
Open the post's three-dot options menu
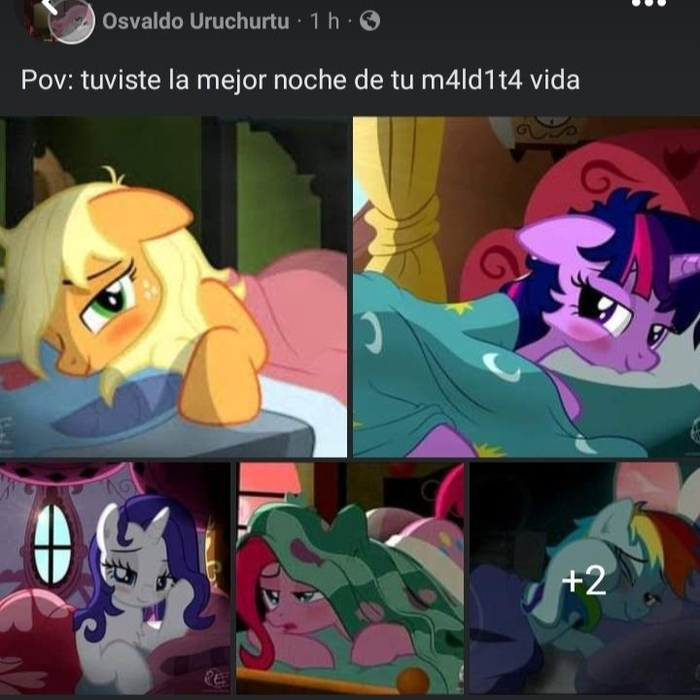pos(649,5)
